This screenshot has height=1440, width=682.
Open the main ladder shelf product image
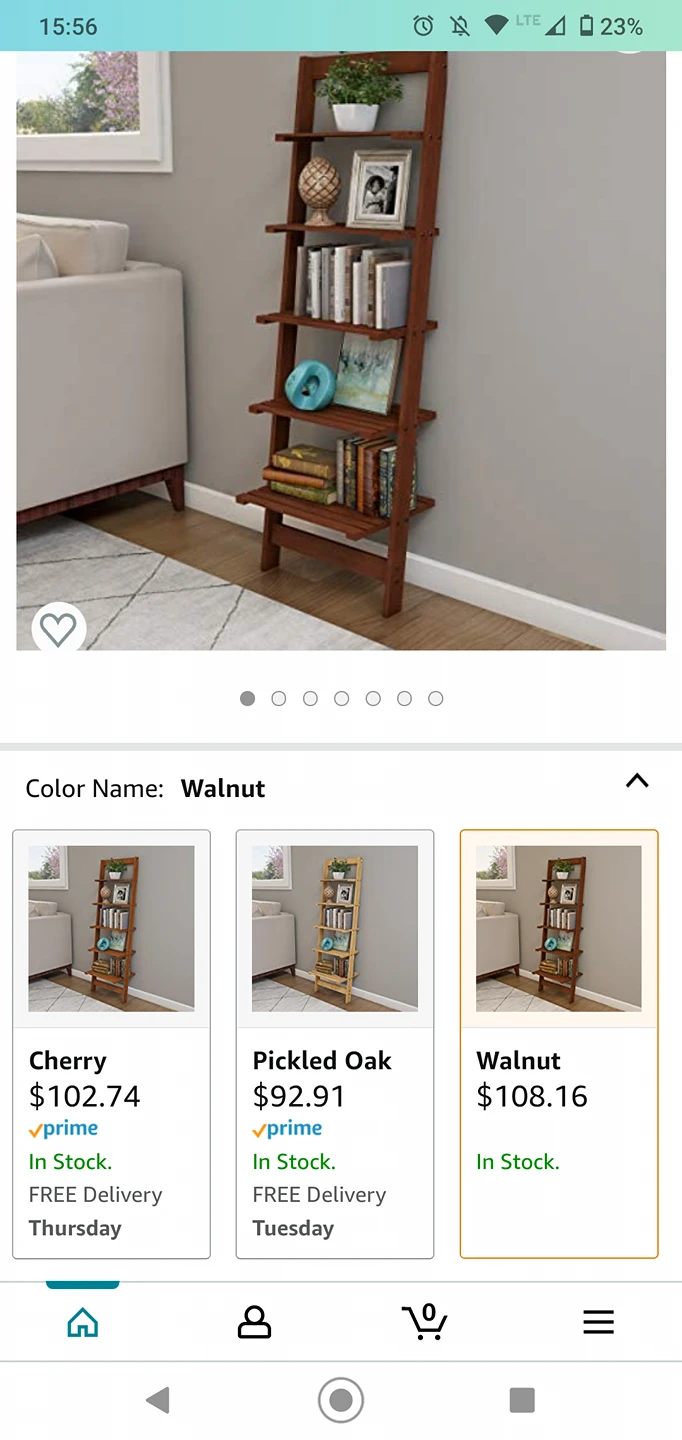(341, 350)
